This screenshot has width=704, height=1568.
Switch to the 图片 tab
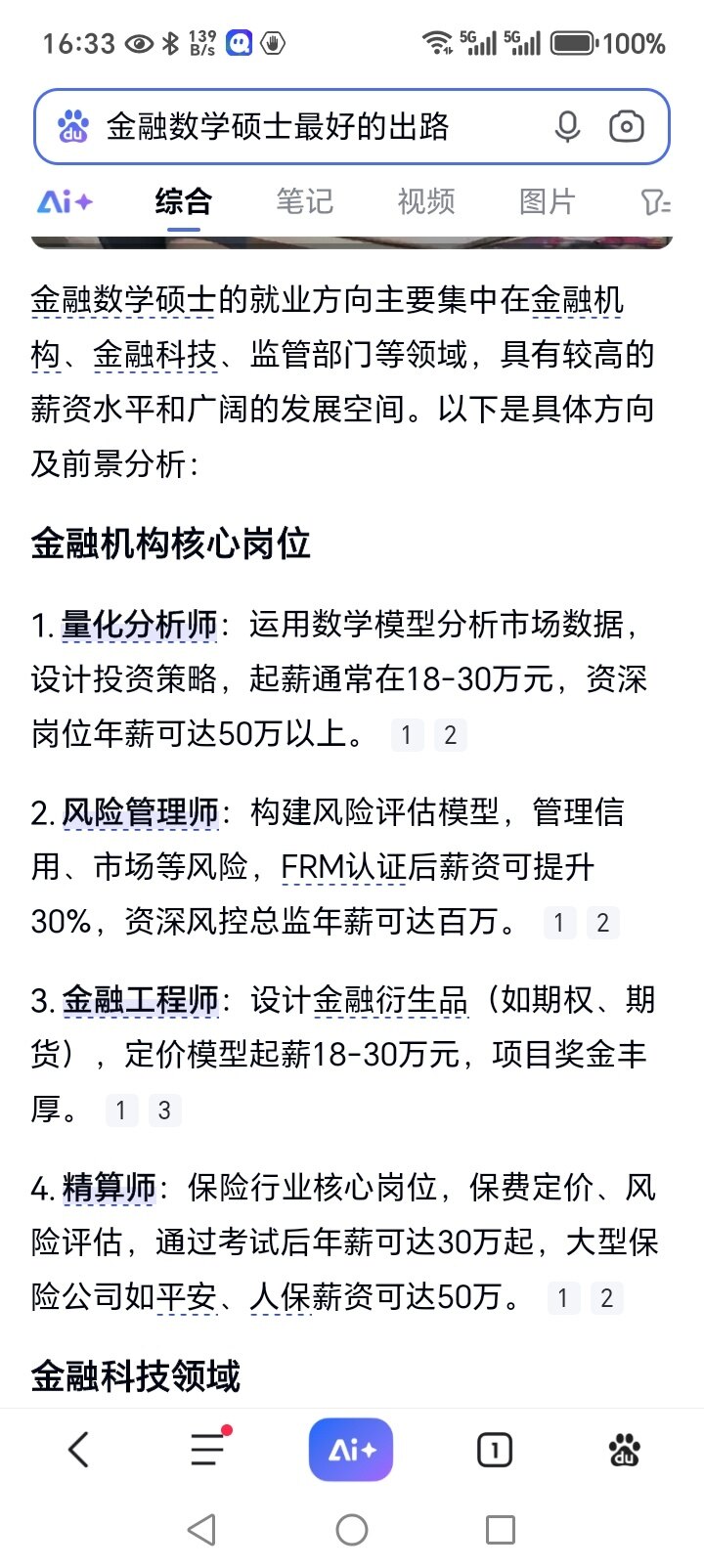click(x=547, y=202)
